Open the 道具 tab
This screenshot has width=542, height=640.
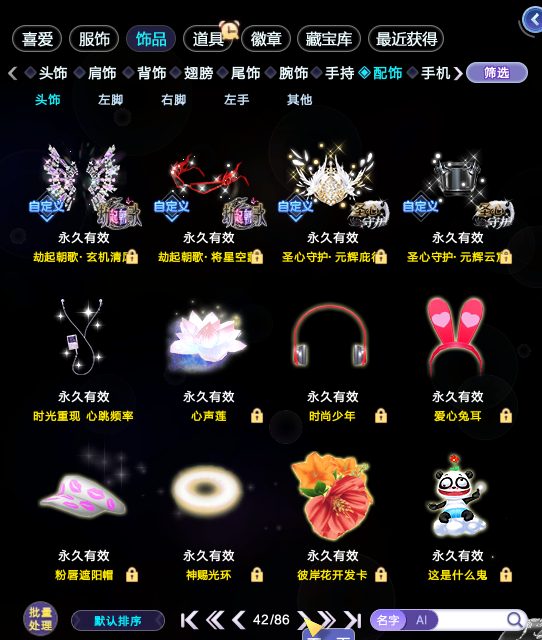[208, 39]
